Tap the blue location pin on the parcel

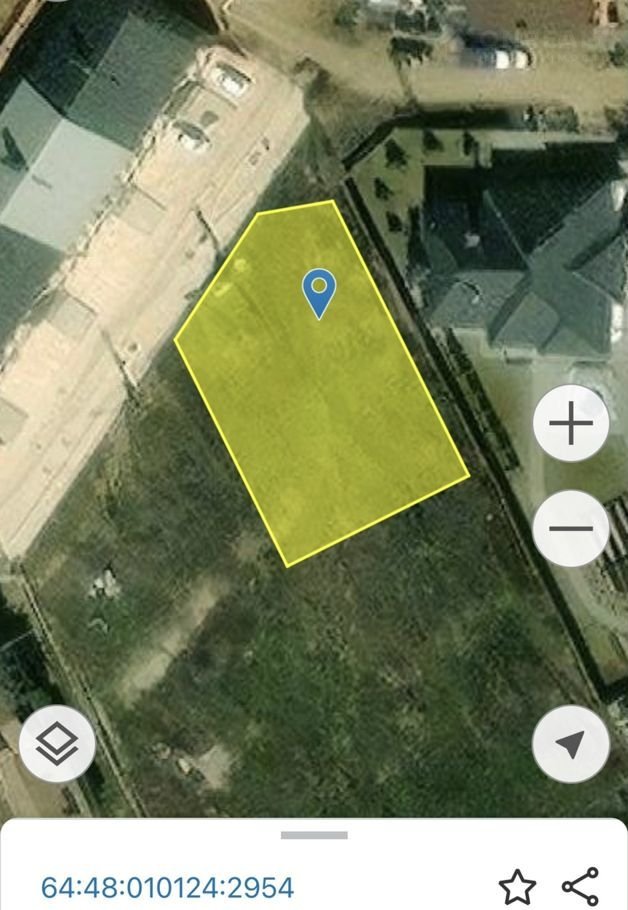pyautogui.click(x=319, y=292)
